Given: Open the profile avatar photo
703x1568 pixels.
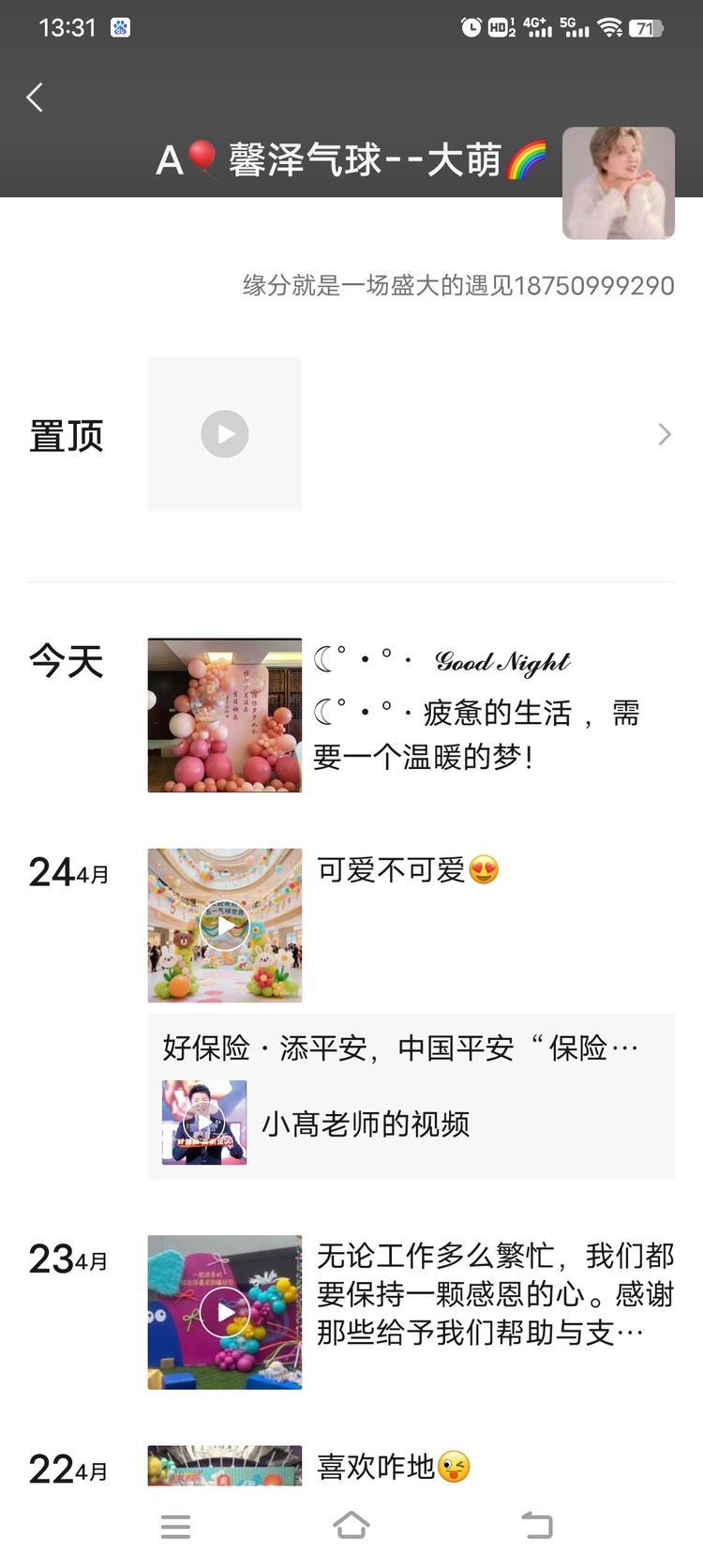Looking at the screenshot, I should pyautogui.click(x=618, y=183).
